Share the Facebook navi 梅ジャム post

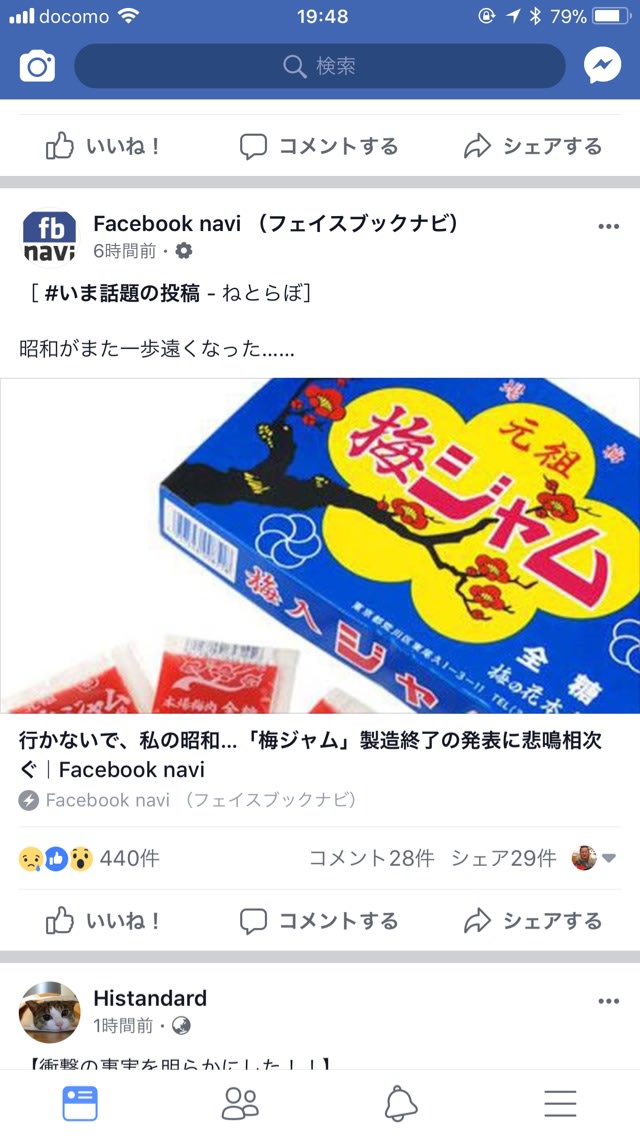tap(534, 921)
